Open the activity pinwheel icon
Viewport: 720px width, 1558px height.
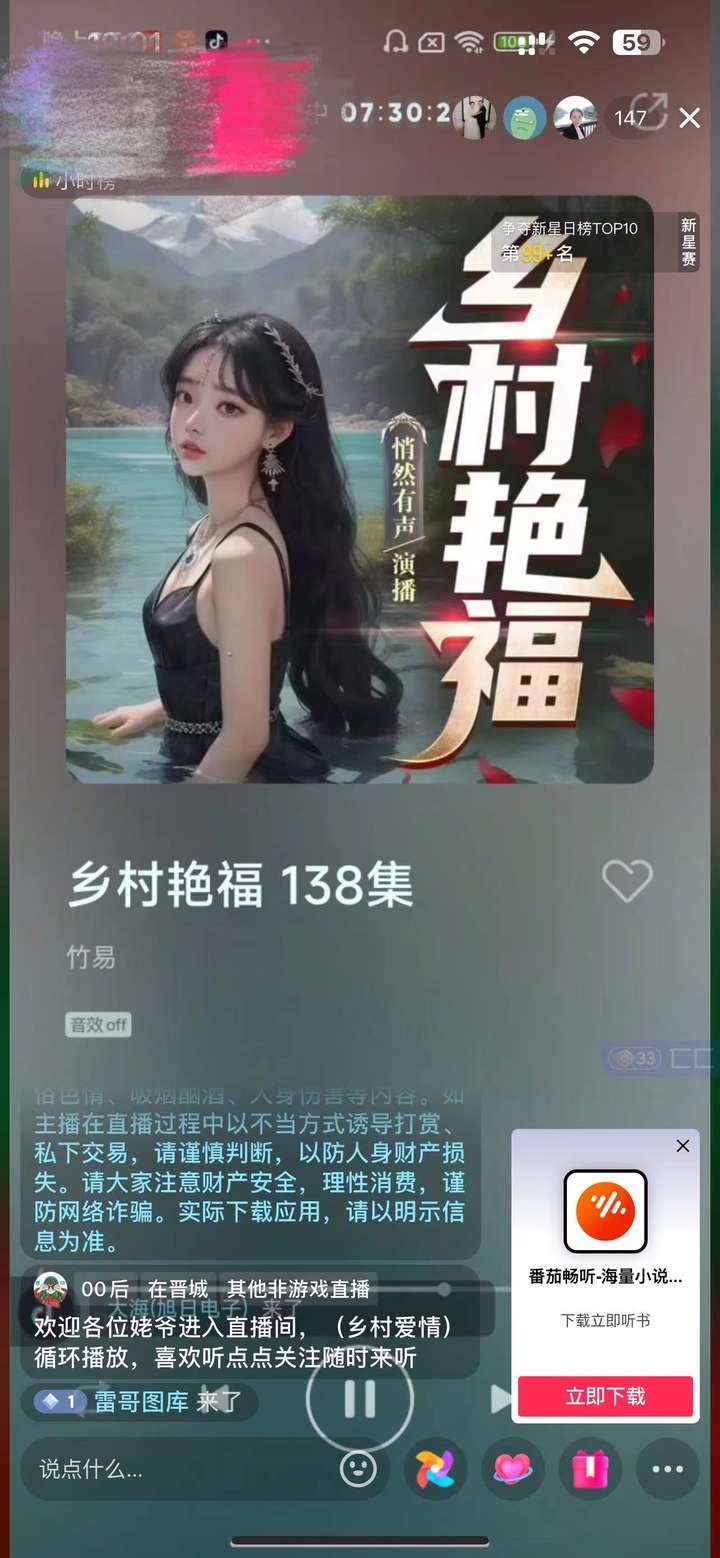[x=434, y=1470]
